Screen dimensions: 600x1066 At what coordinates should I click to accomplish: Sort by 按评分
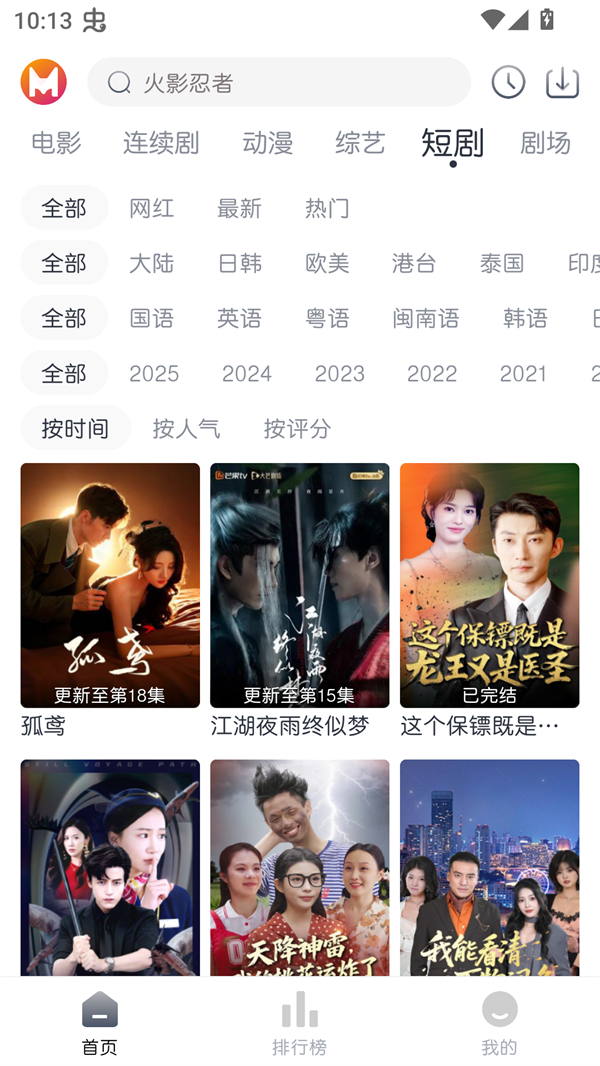click(297, 428)
